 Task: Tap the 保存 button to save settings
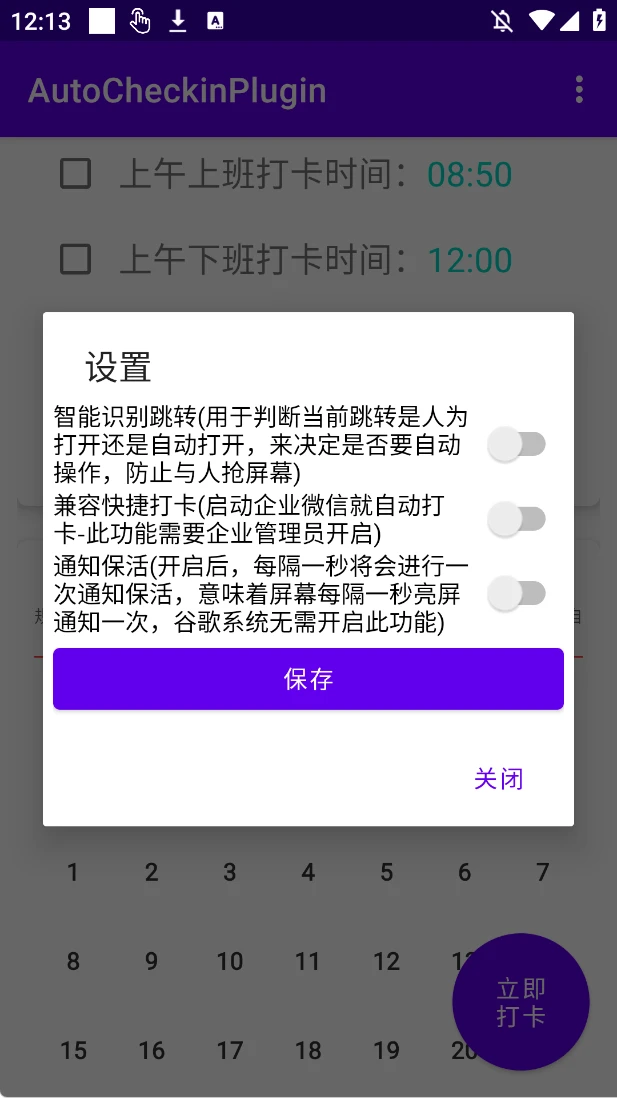tap(308, 679)
